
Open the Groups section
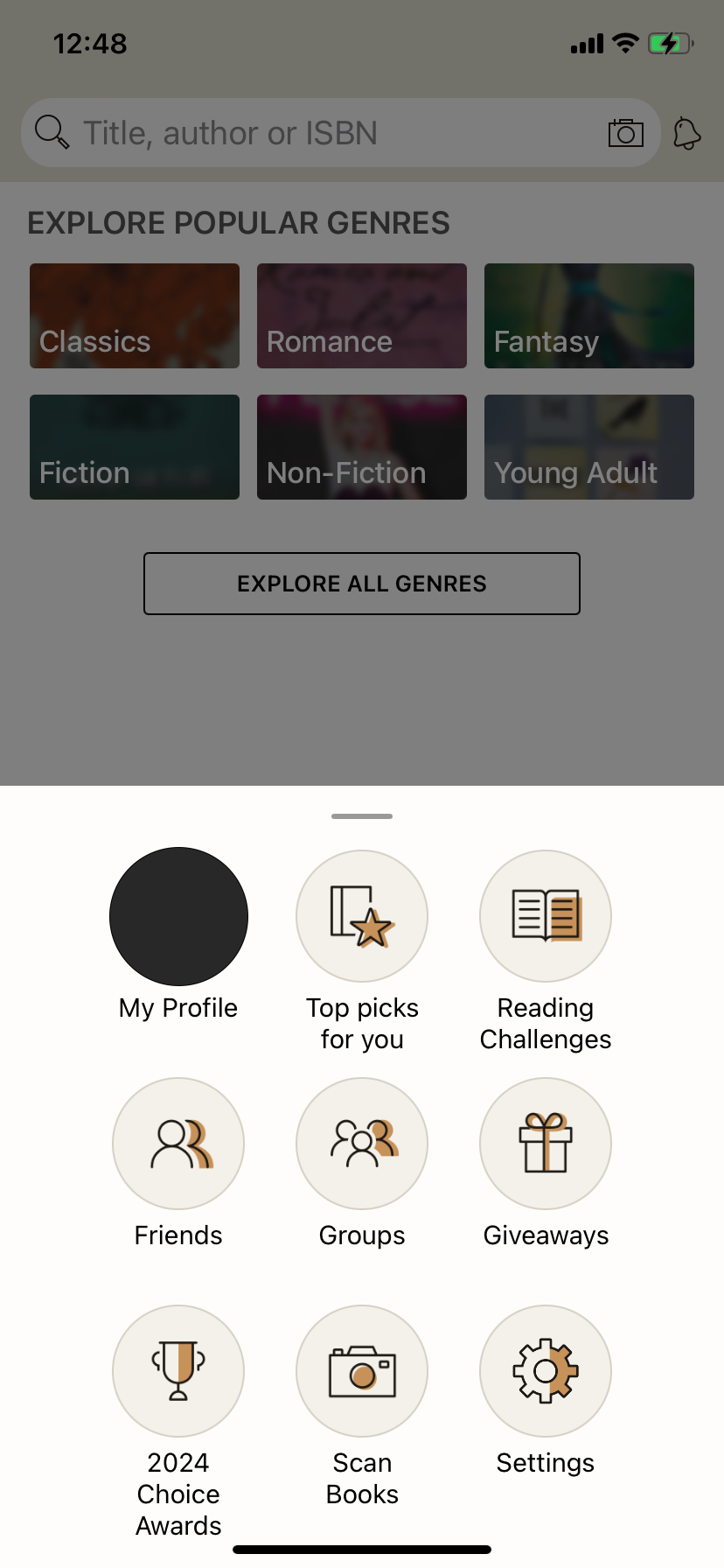(x=362, y=1144)
